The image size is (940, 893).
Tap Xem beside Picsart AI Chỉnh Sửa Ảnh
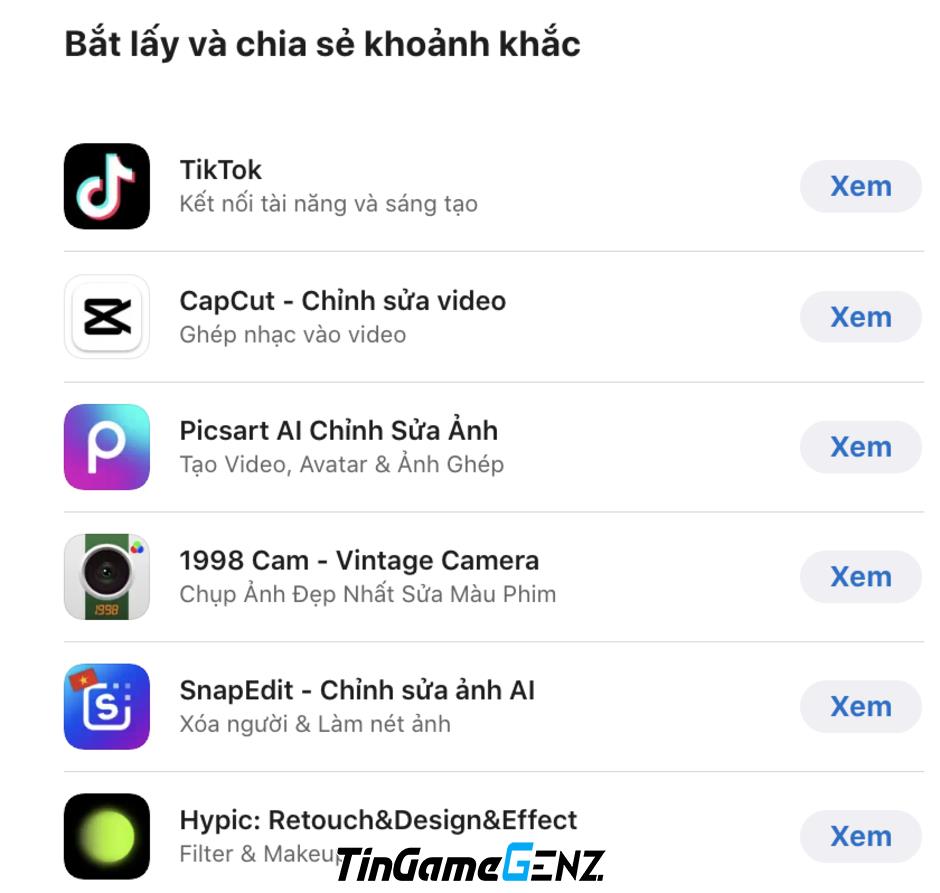click(860, 447)
